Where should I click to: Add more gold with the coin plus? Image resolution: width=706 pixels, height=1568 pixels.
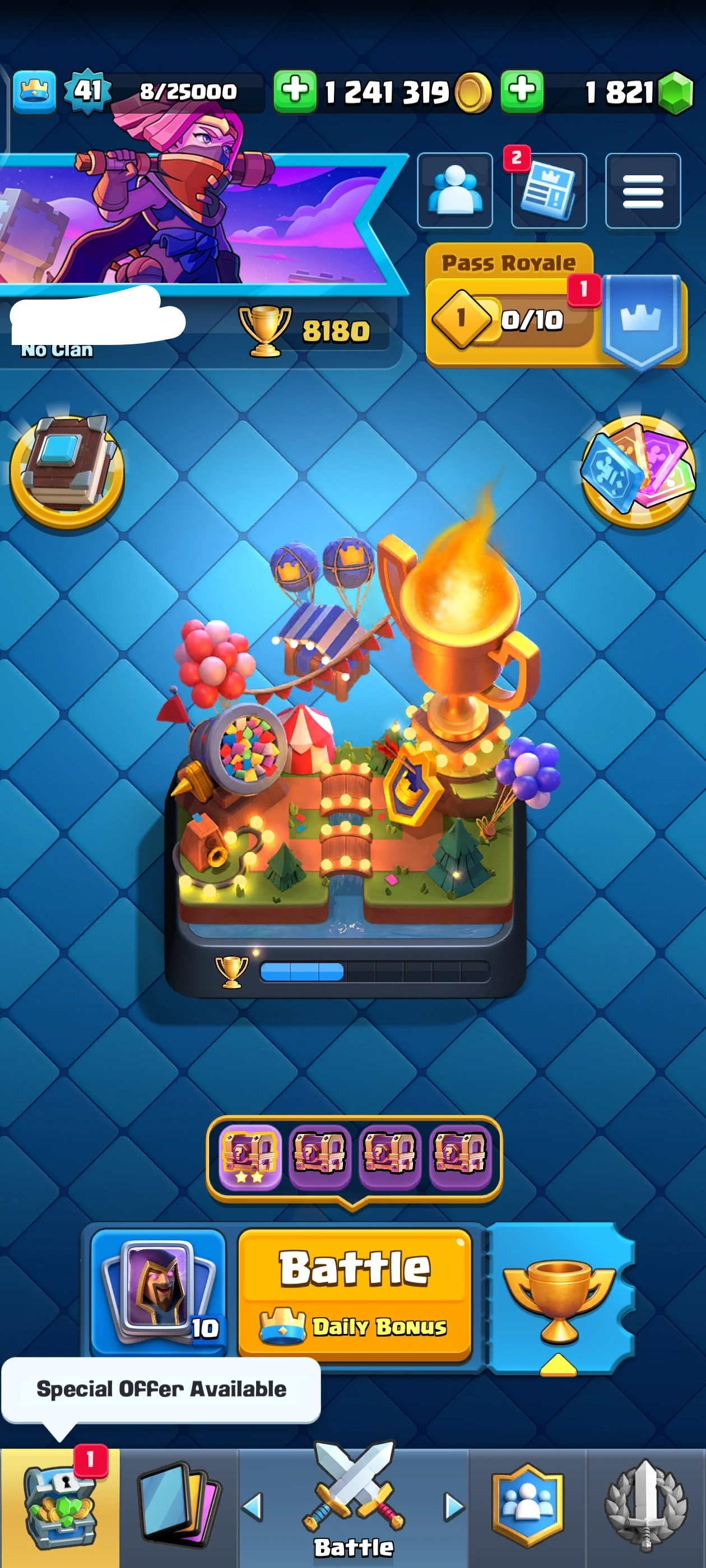tap(295, 91)
